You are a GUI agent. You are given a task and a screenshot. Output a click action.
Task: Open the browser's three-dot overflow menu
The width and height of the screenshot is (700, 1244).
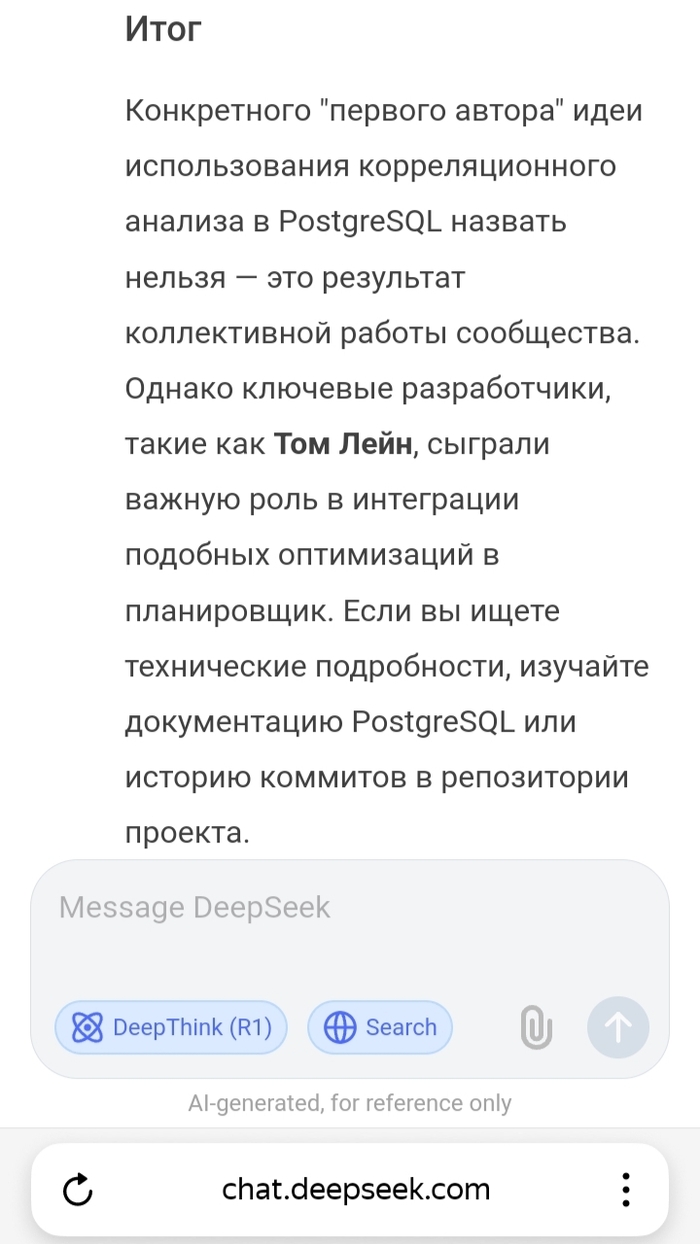pyautogui.click(x=626, y=1190)
